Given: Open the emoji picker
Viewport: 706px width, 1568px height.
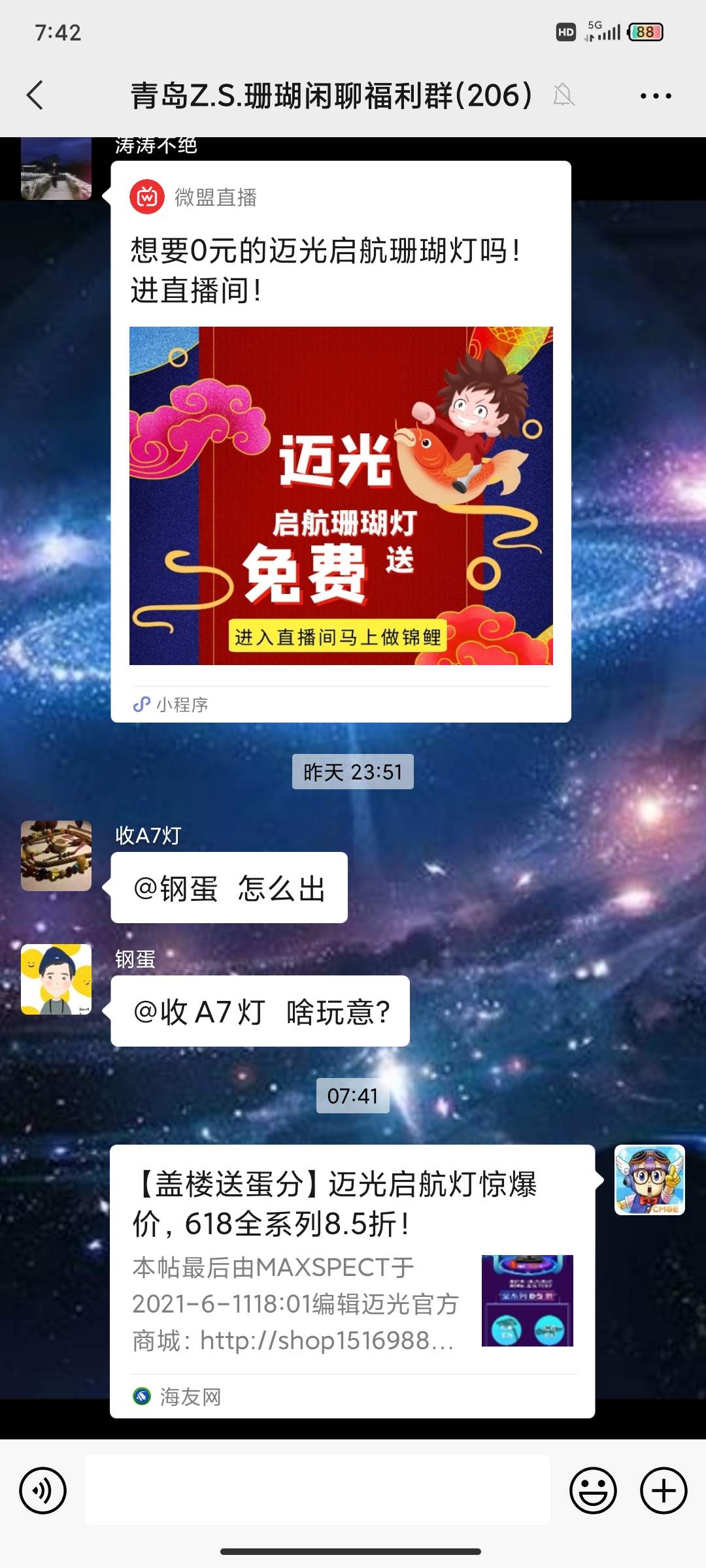Looking at the screenshot, I should coord(593,1490).
